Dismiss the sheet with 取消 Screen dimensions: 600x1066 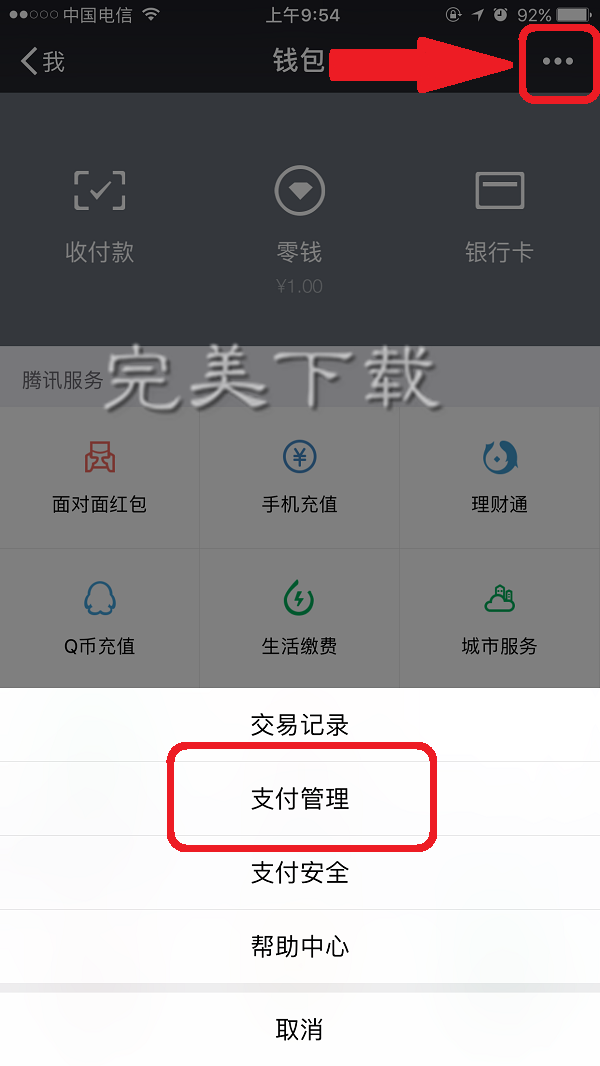[299, 1029]
